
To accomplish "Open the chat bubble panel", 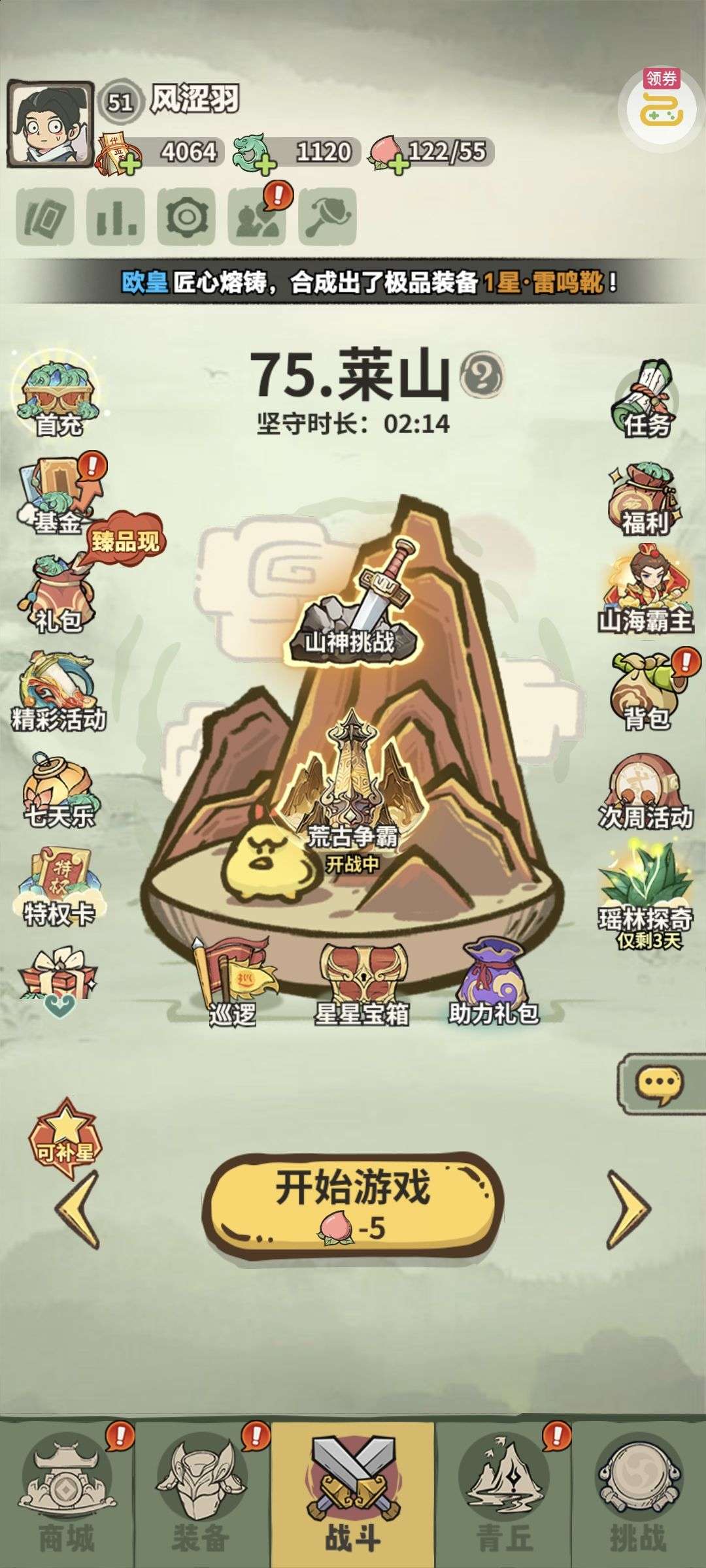I will pyautogui.click(x=660, y=1085).
